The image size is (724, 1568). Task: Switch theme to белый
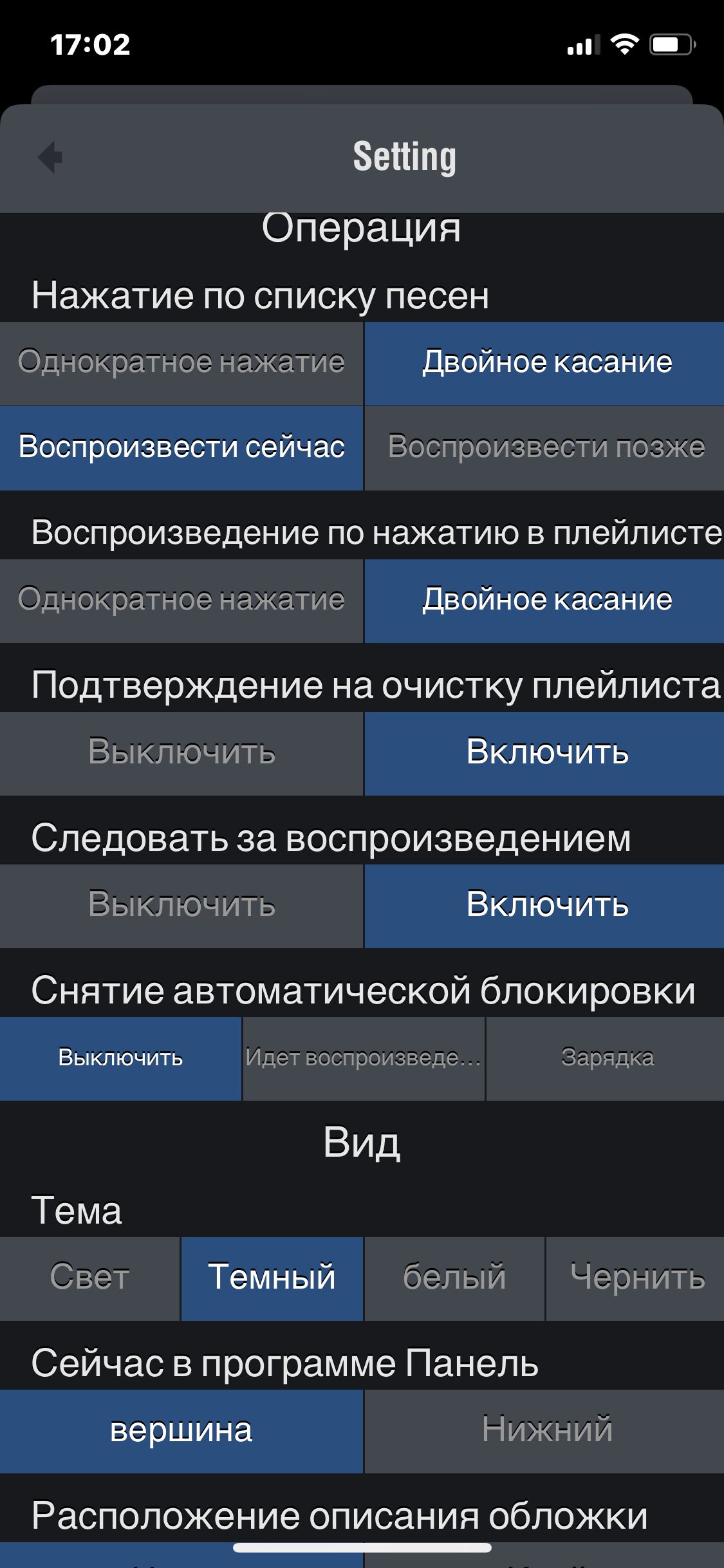click(x=454, y=1279)
